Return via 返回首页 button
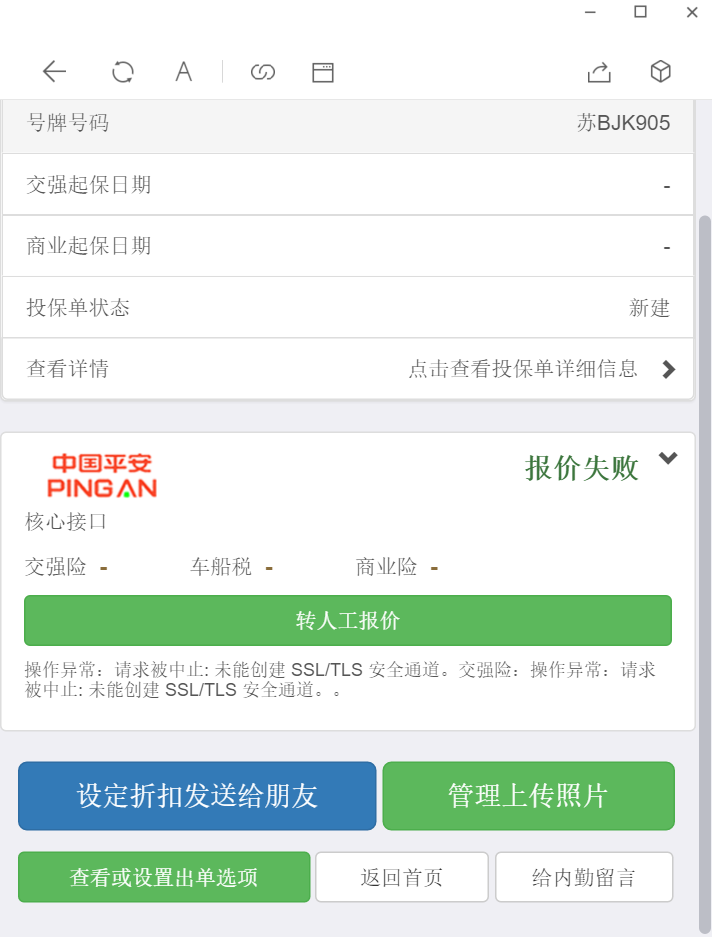This screenshot has height=938, width=712. 402,878
